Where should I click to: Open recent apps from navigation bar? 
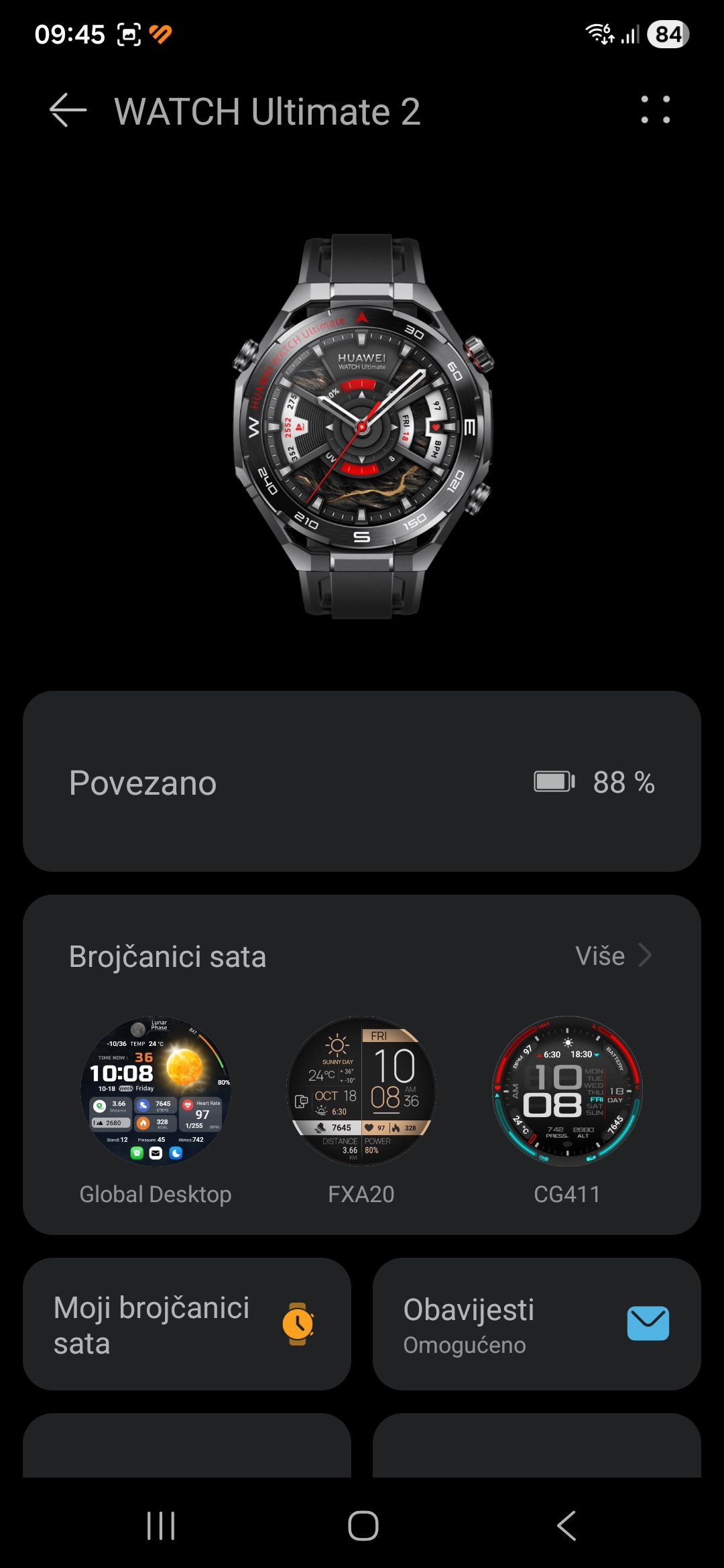(161, 1526)
